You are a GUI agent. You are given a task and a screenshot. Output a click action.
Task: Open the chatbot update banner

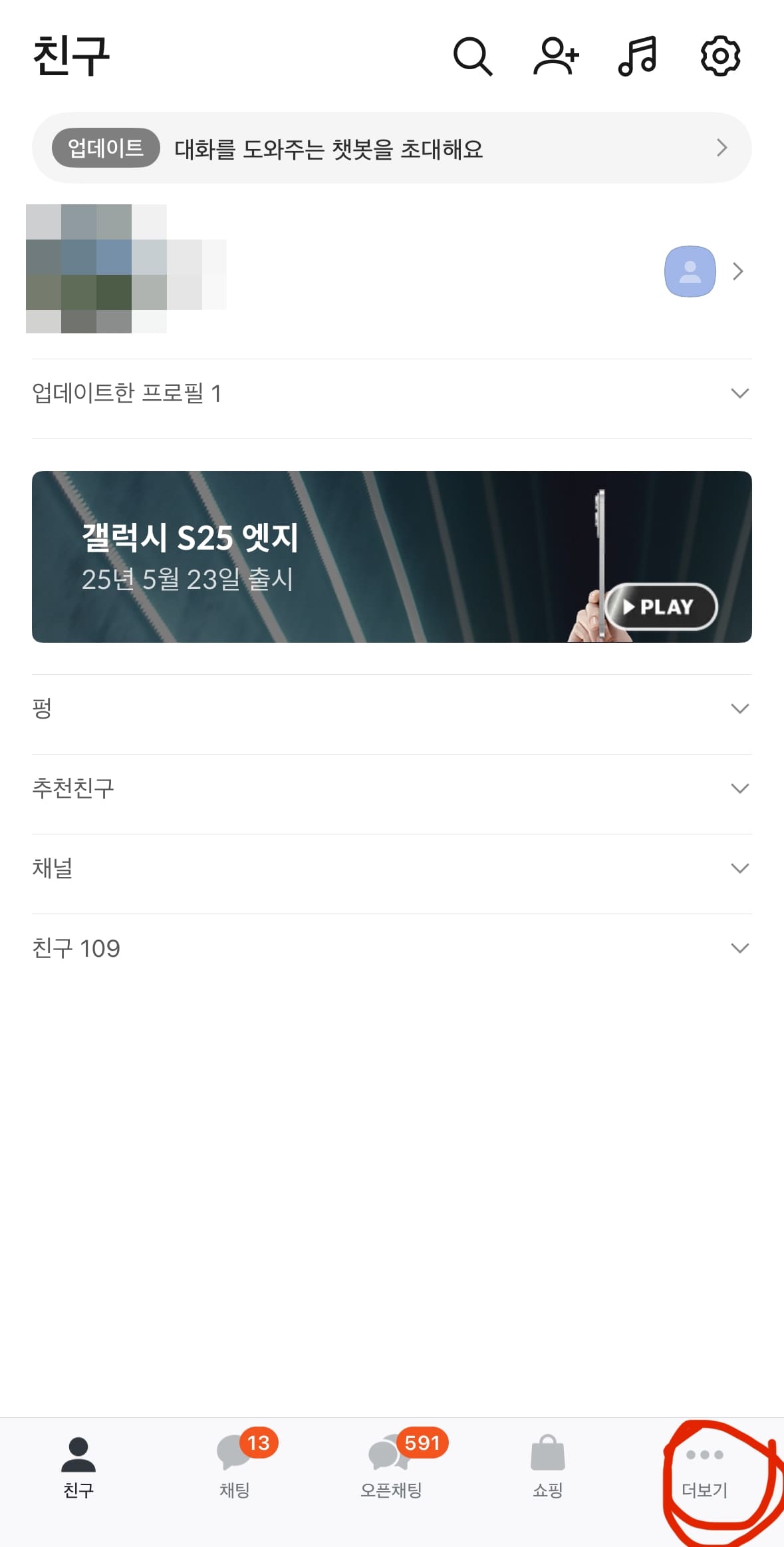(392, 148)
